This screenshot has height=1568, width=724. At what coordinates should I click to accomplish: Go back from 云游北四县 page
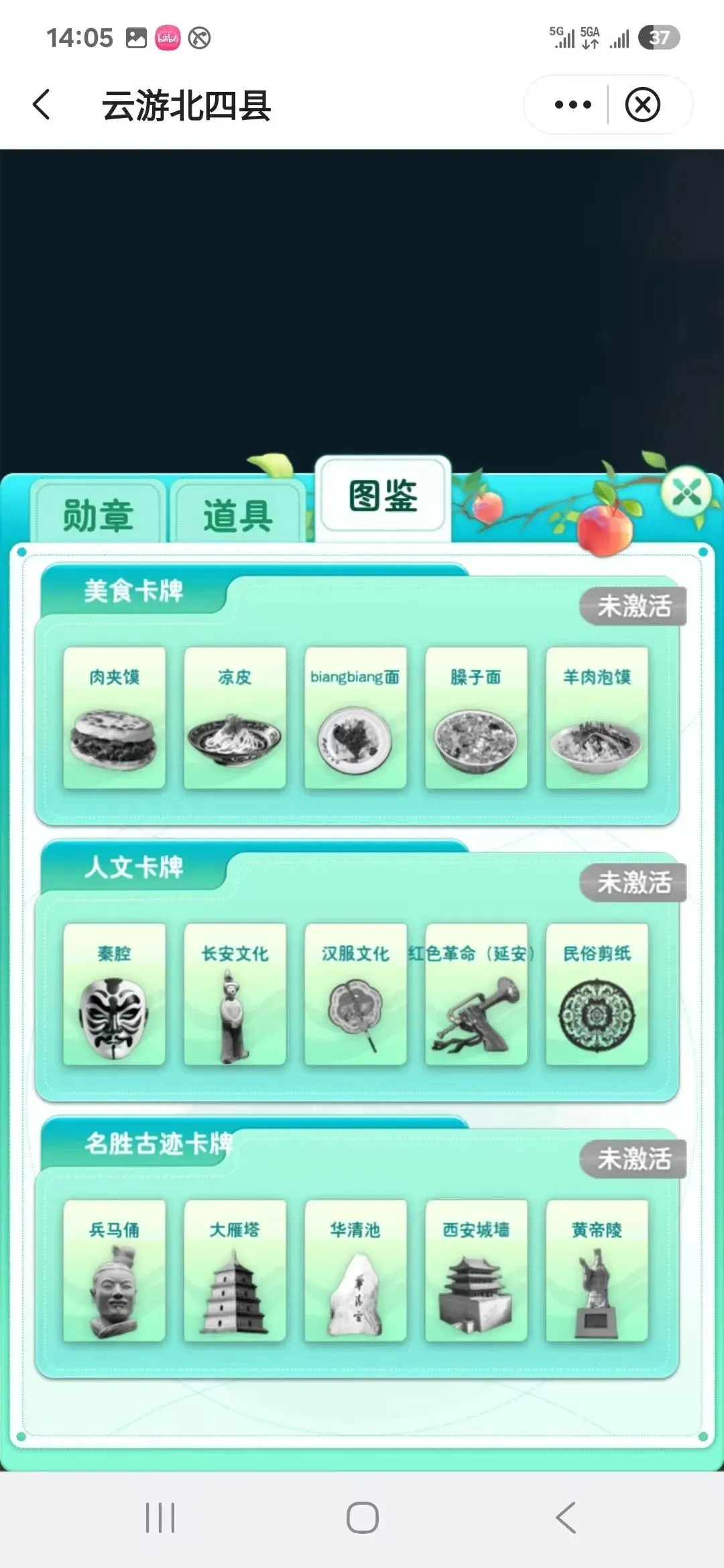click(x=42, y=105)
